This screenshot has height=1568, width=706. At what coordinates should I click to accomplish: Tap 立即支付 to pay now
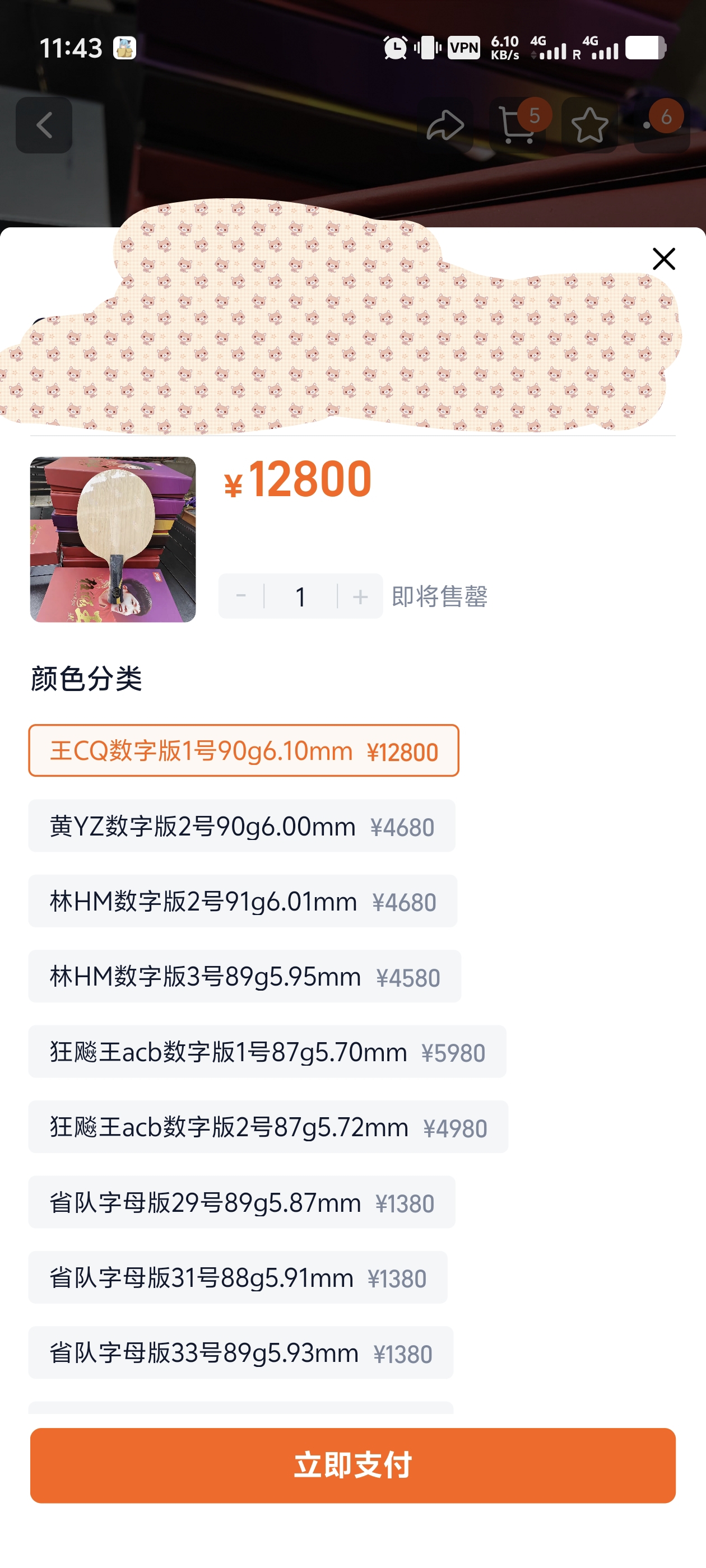point(352,1465)
